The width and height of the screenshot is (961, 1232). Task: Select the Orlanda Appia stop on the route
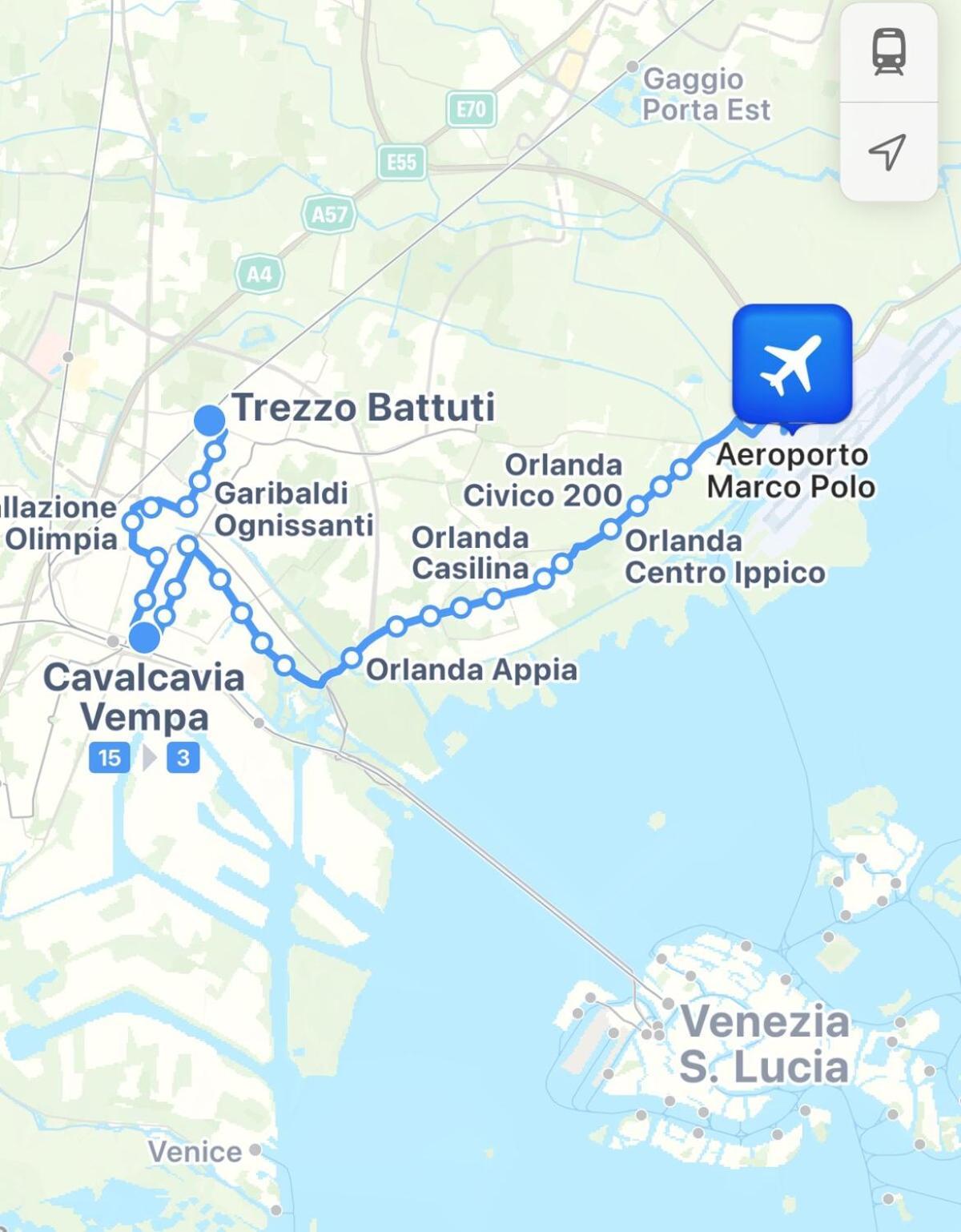pos(352,658)
